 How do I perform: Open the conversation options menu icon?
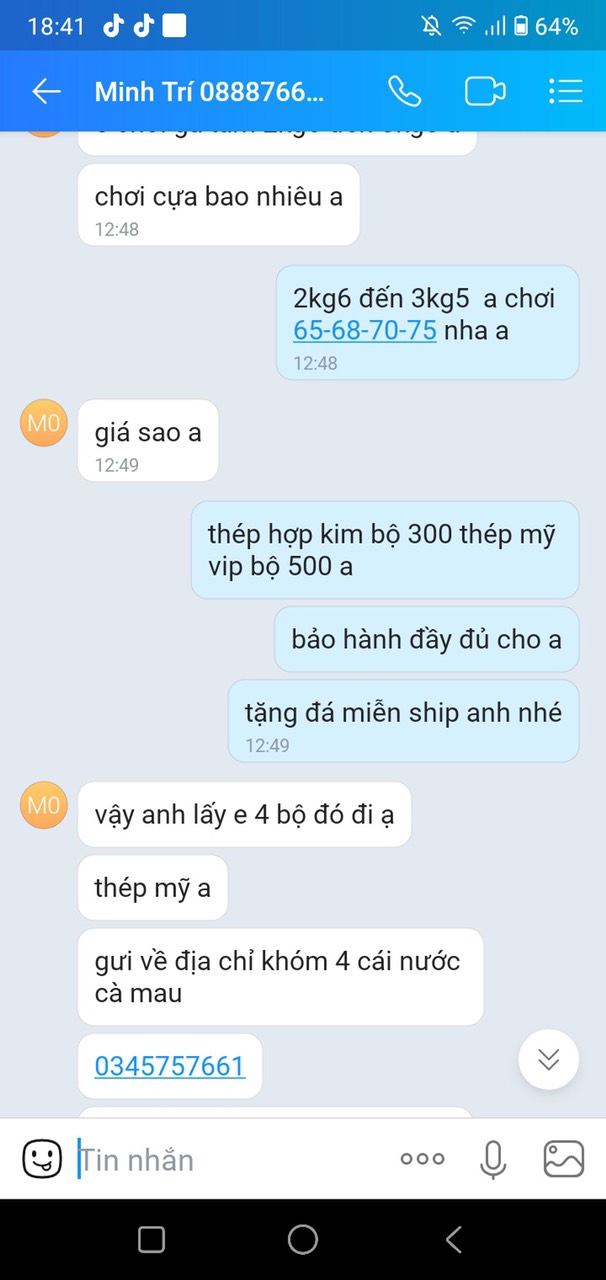565,92
